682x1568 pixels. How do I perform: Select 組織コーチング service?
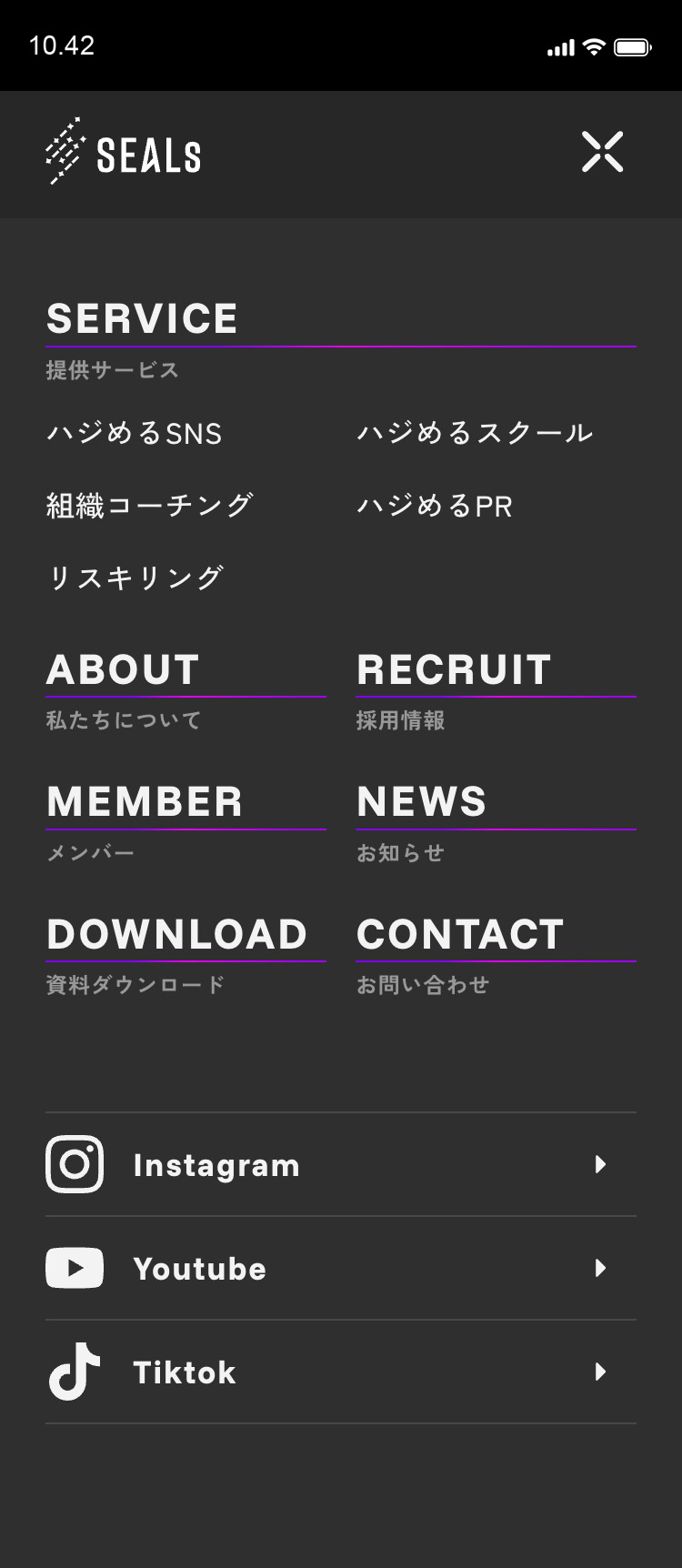(x=150, y=505)
